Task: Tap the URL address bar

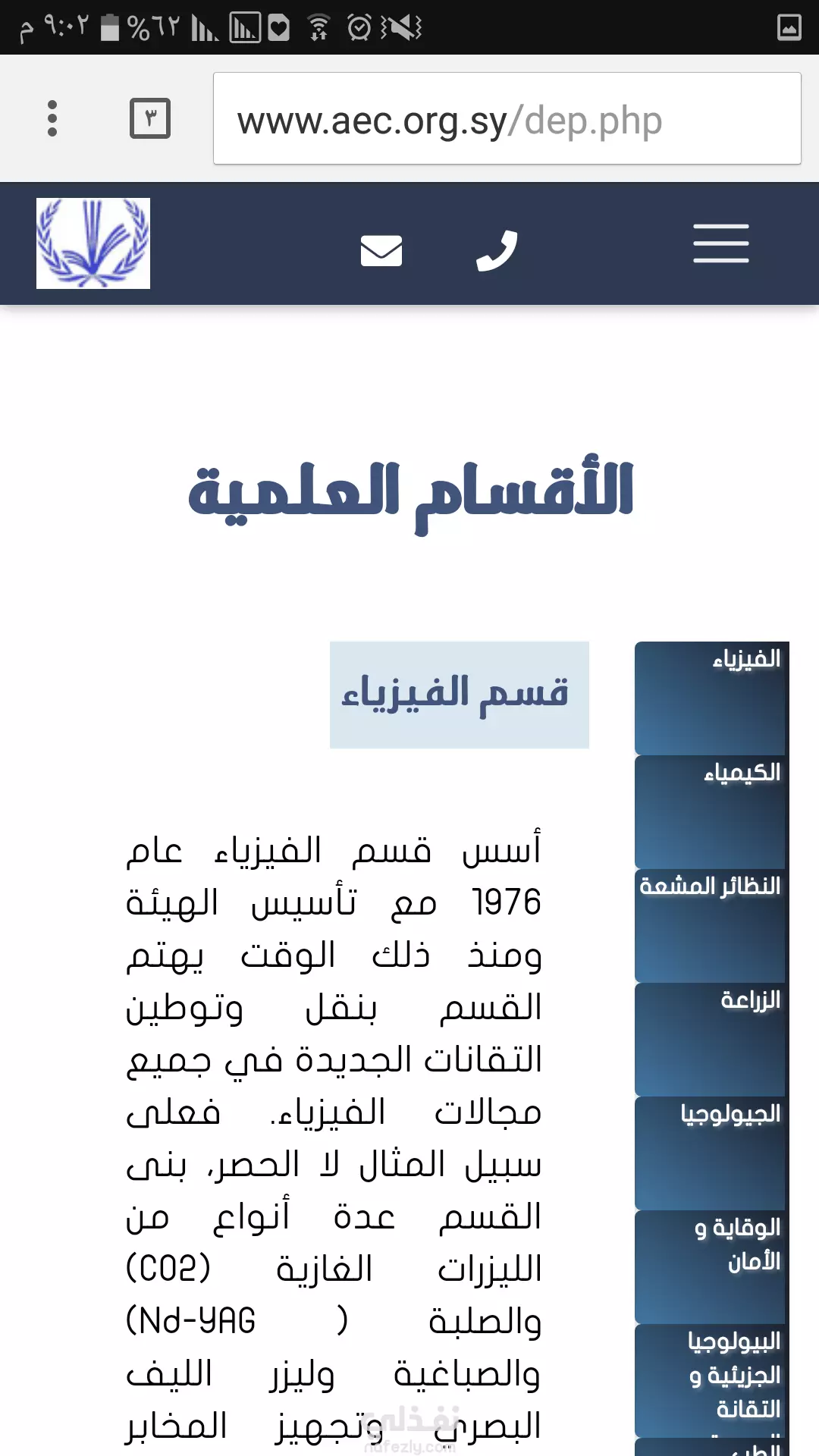Action: [507, 118]
